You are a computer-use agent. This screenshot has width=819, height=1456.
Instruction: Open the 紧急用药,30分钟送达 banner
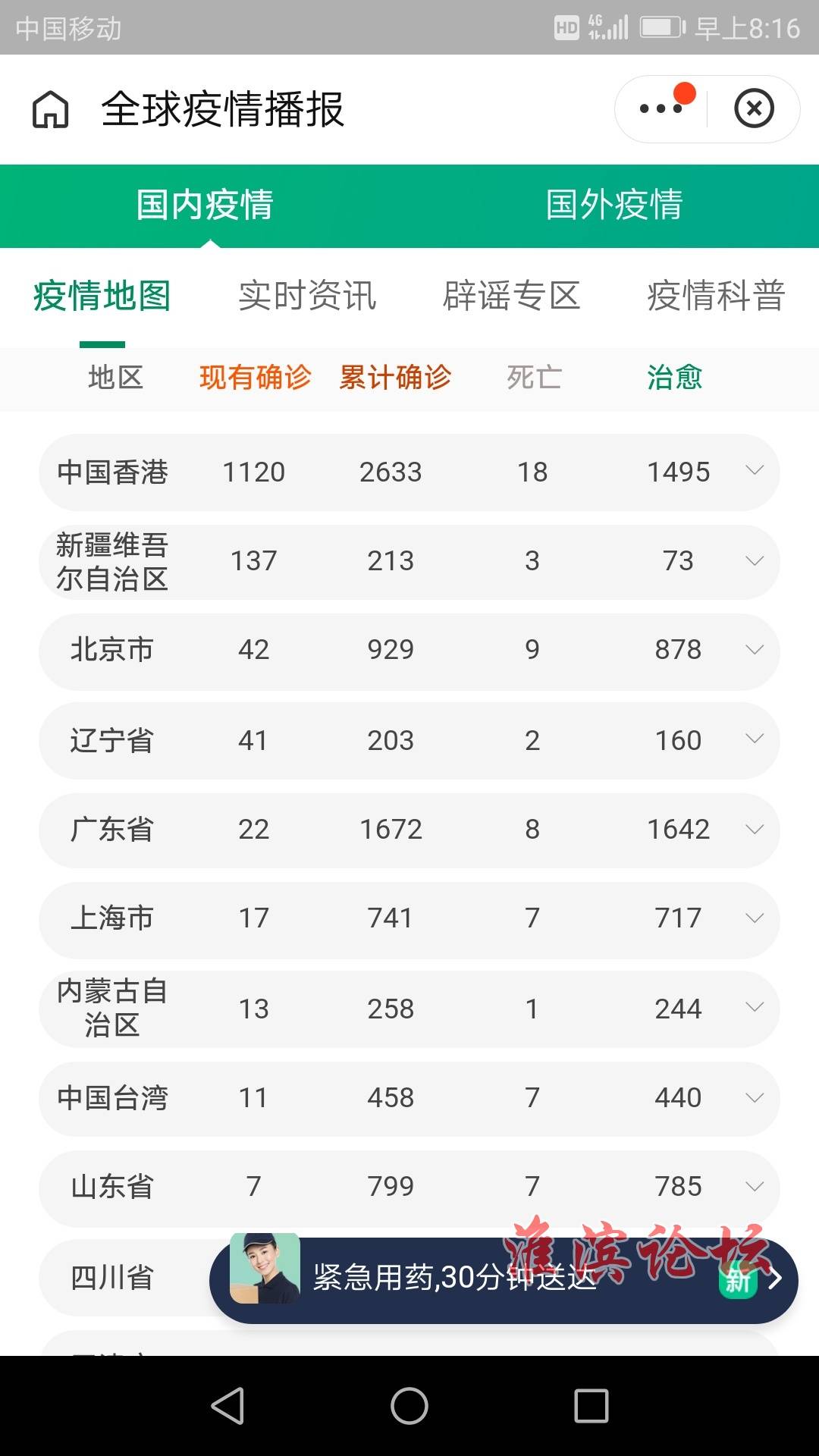coord(504,1279)
